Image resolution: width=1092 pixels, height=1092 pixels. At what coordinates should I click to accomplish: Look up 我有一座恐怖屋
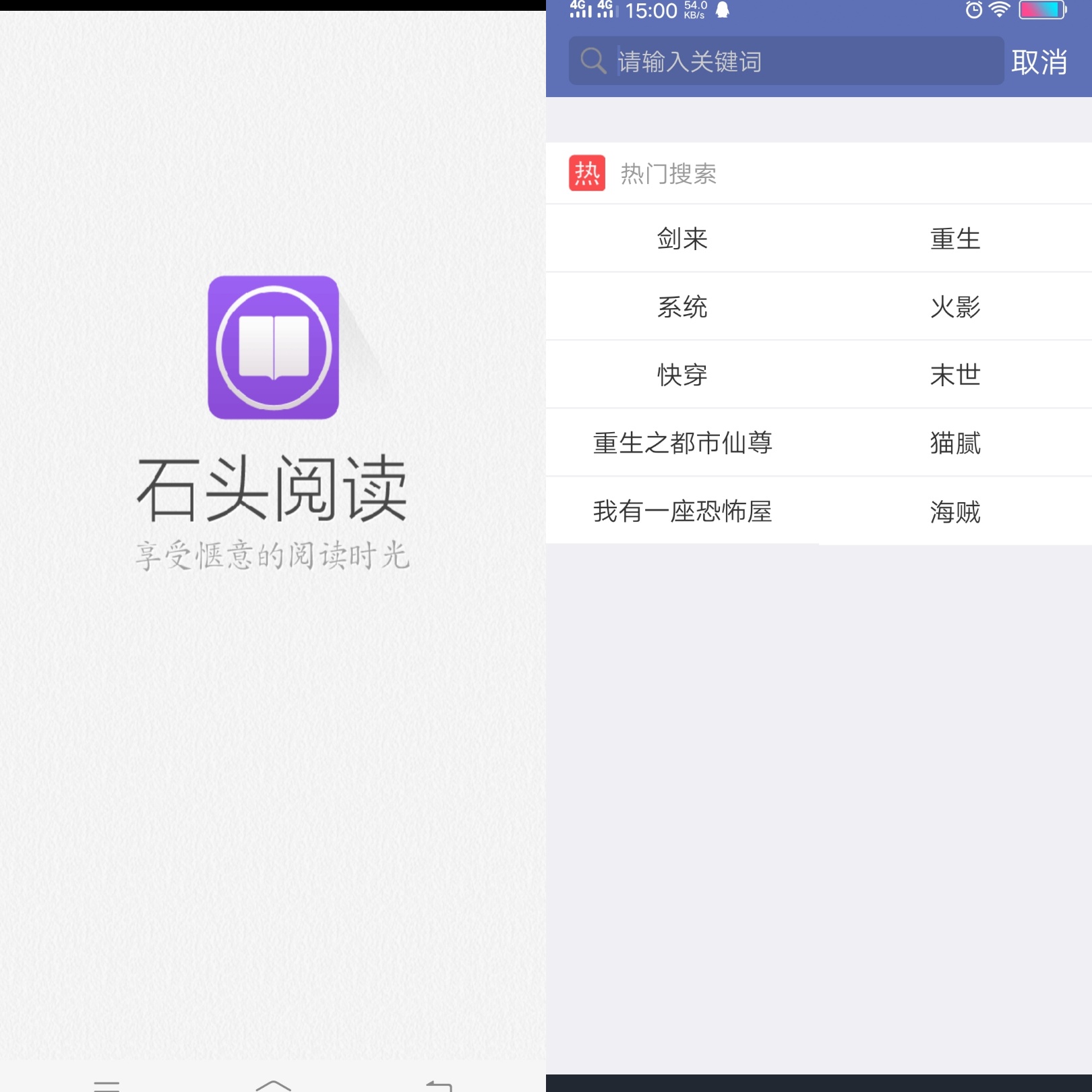(682, 512)
